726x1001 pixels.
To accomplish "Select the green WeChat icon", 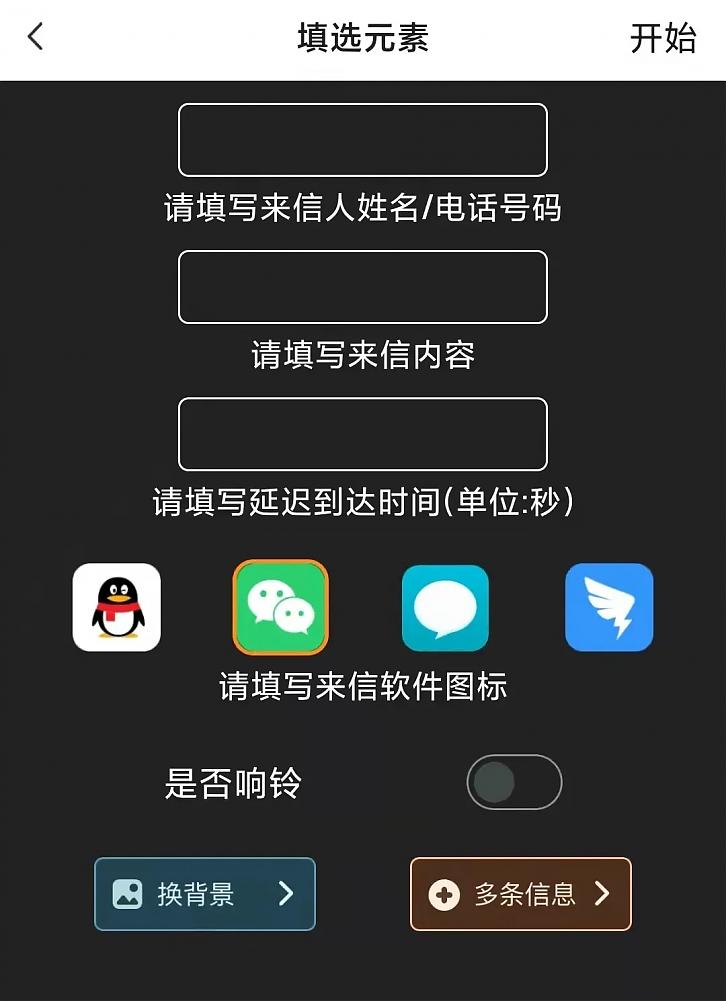I will click(x=280, y=607).
